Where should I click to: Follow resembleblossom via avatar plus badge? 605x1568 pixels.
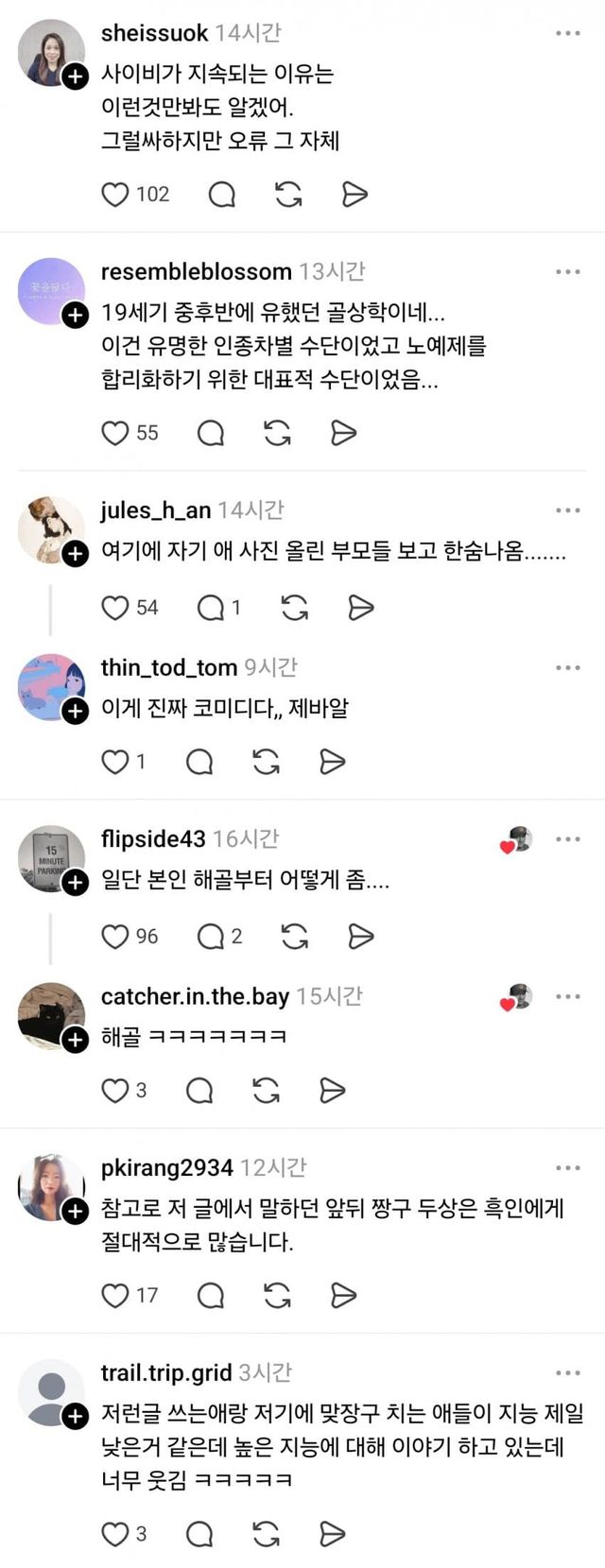[76, 316]
